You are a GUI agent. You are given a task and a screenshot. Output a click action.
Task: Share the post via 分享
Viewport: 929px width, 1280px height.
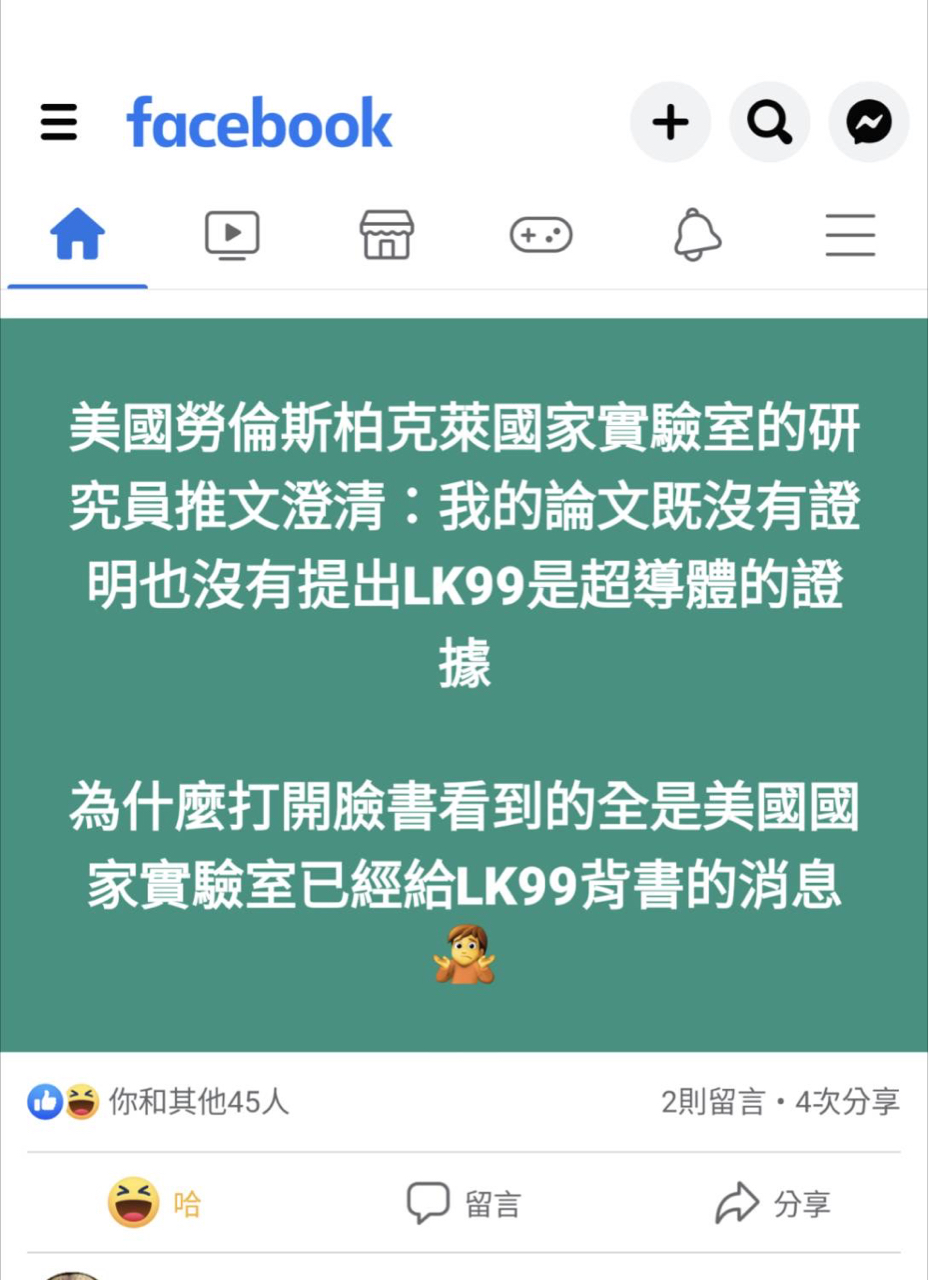[773, 1203]
